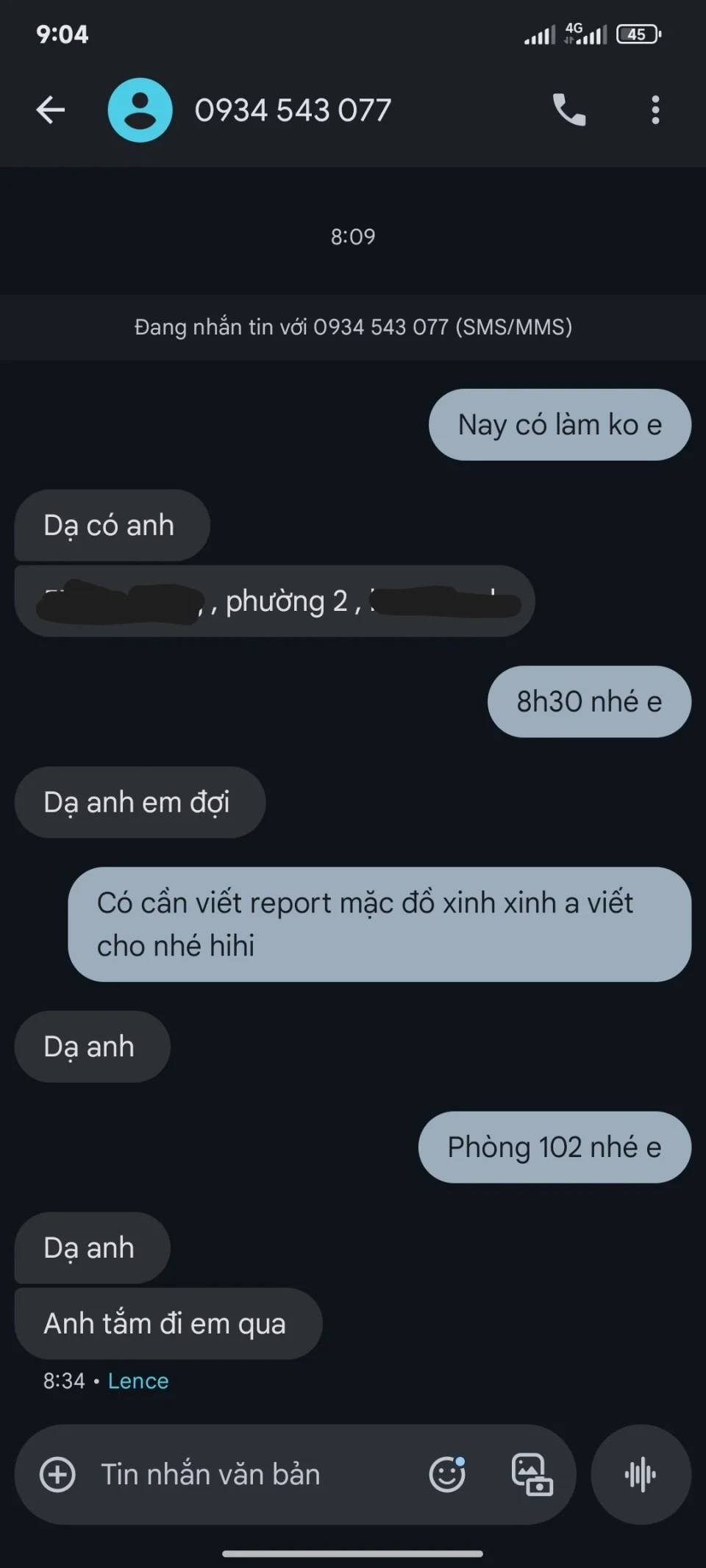
Task: Tap the Lence link below the last message
Action: 138,1381
